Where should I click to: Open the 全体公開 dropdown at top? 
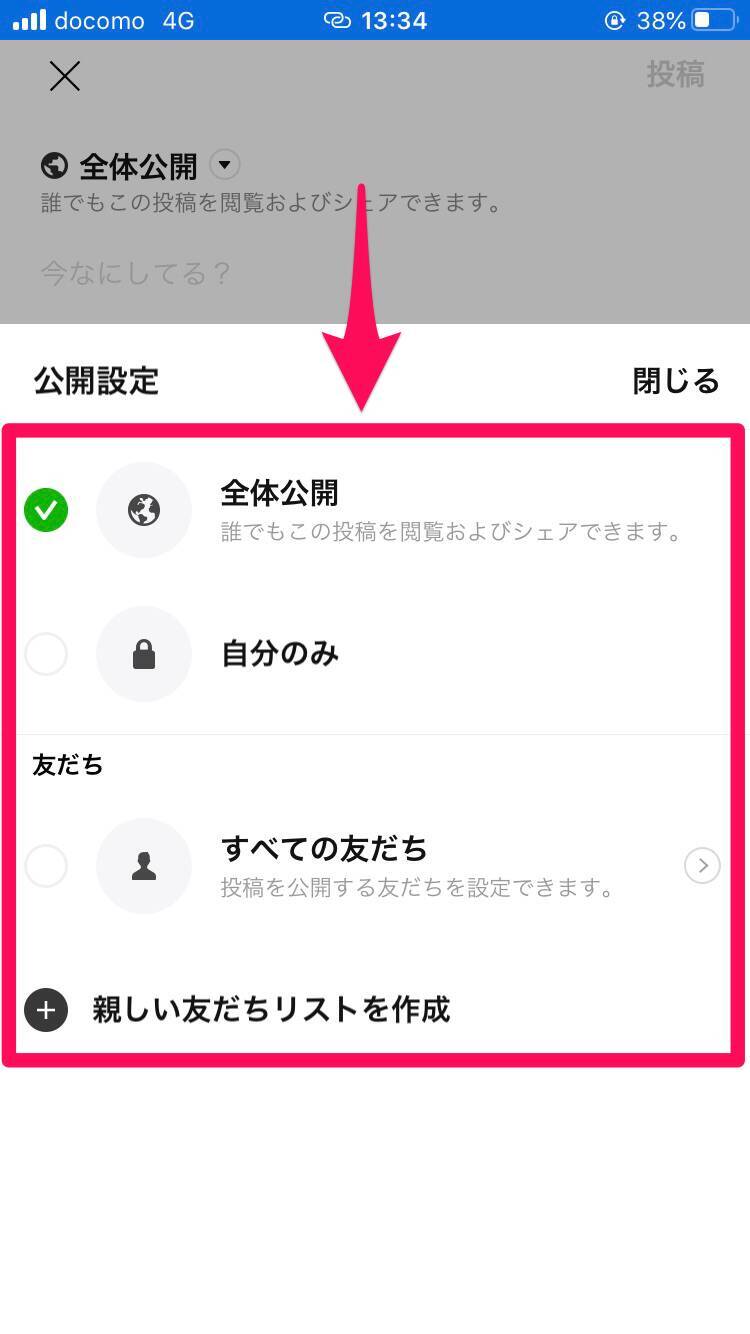(x=226, y=165)
